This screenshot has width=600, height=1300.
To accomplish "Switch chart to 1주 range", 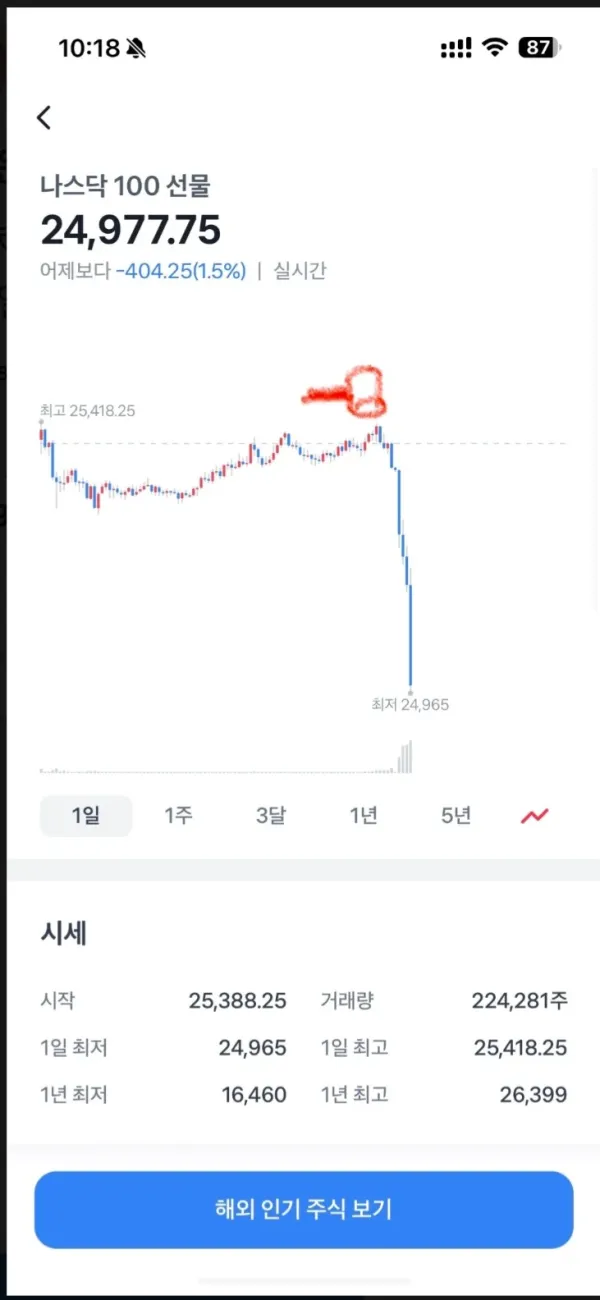I will [178, 816].
